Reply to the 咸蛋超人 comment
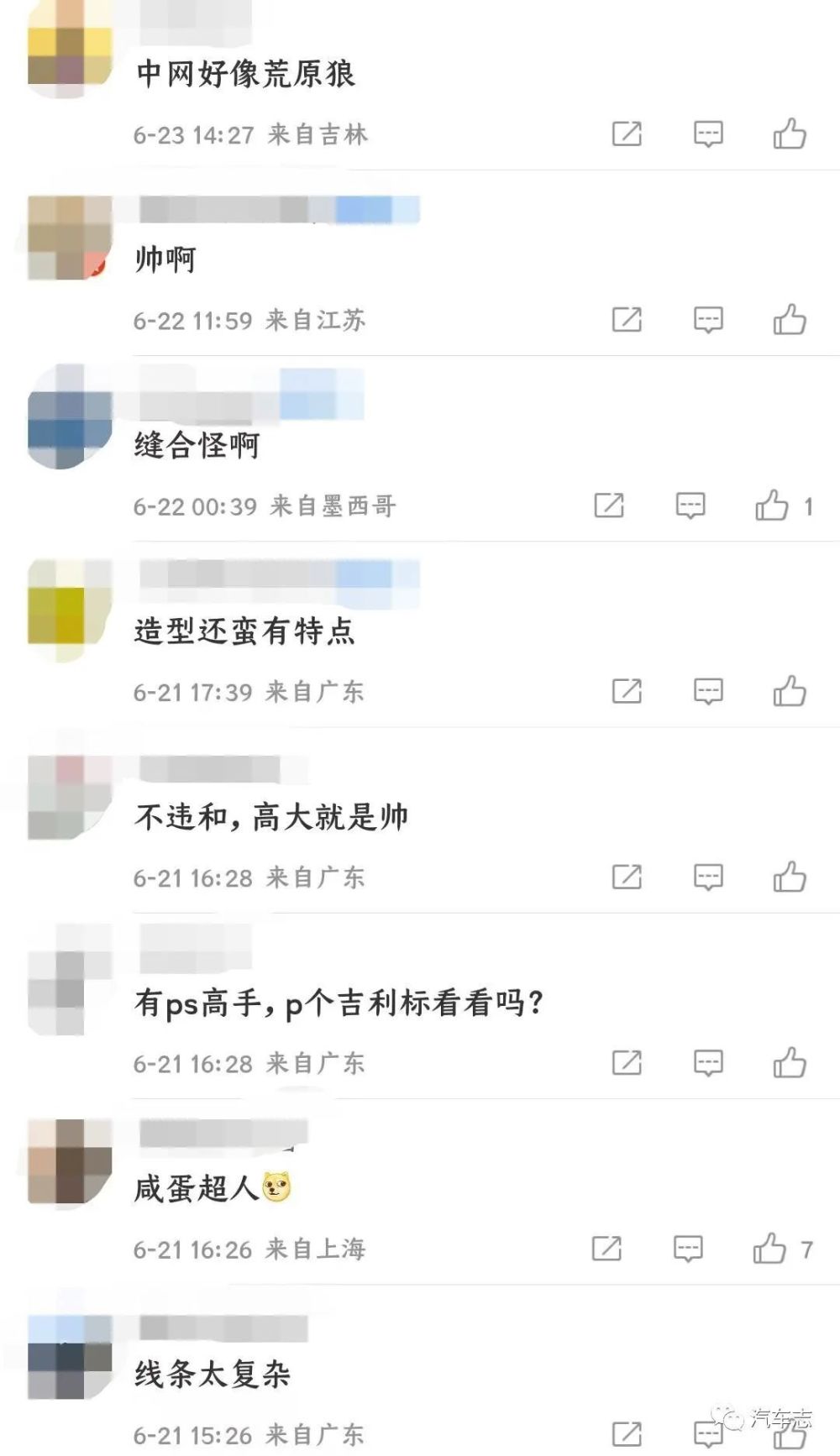Viewport: 840px width, 1456px height. point(688,1249)
